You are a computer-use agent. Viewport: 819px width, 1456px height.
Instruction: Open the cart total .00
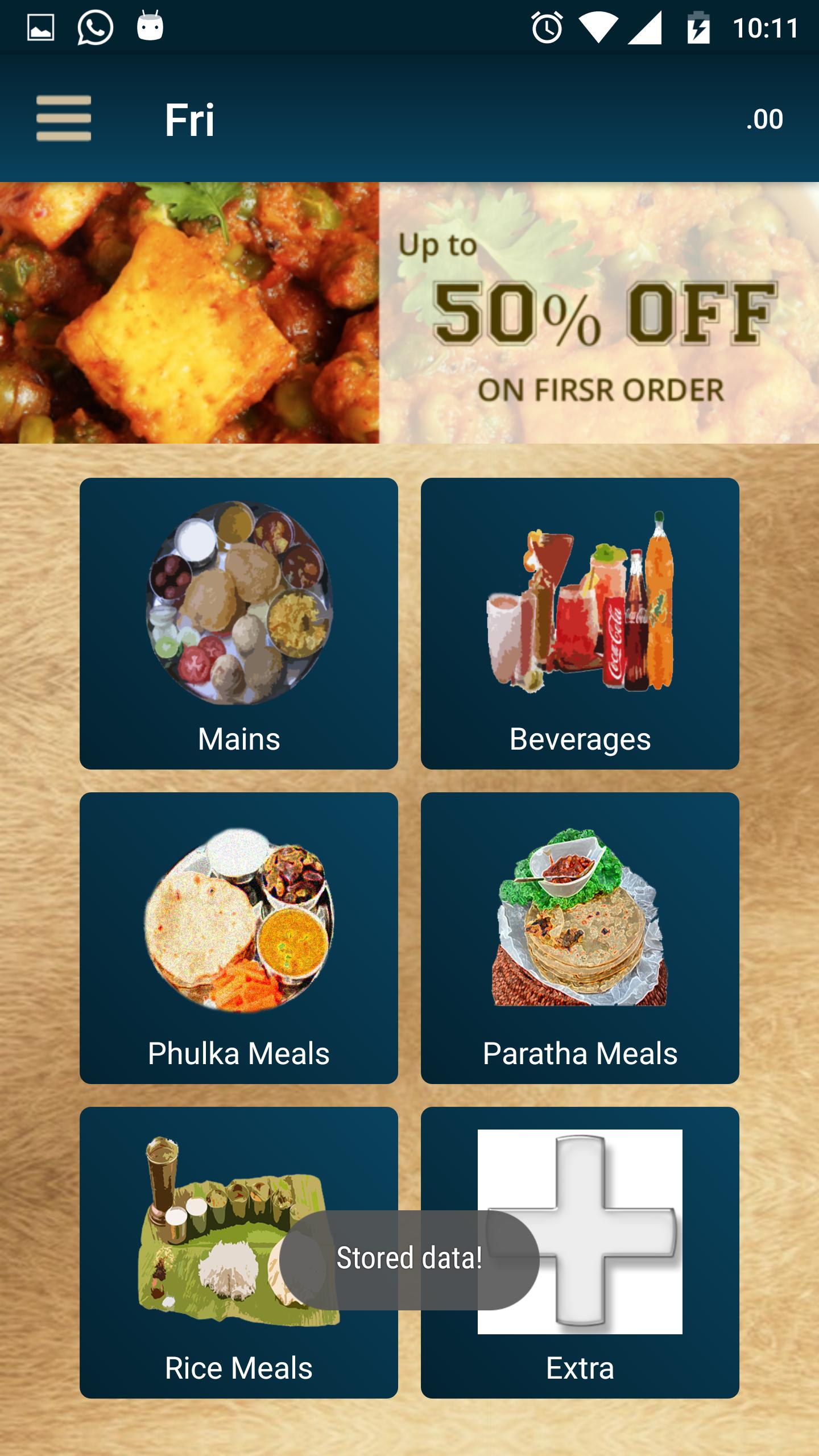tap(764, 119)
